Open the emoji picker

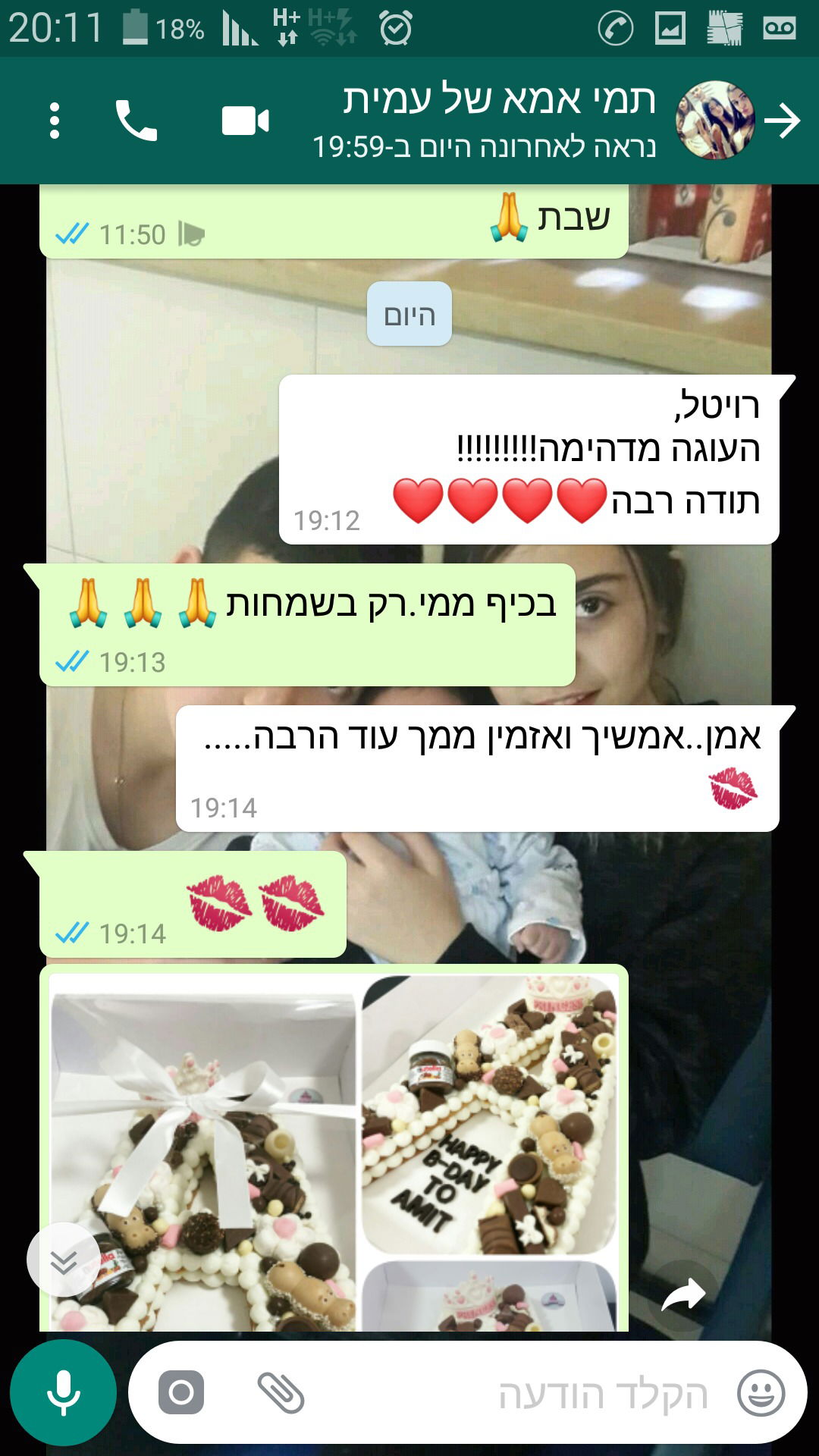(x=761, y=1393)
